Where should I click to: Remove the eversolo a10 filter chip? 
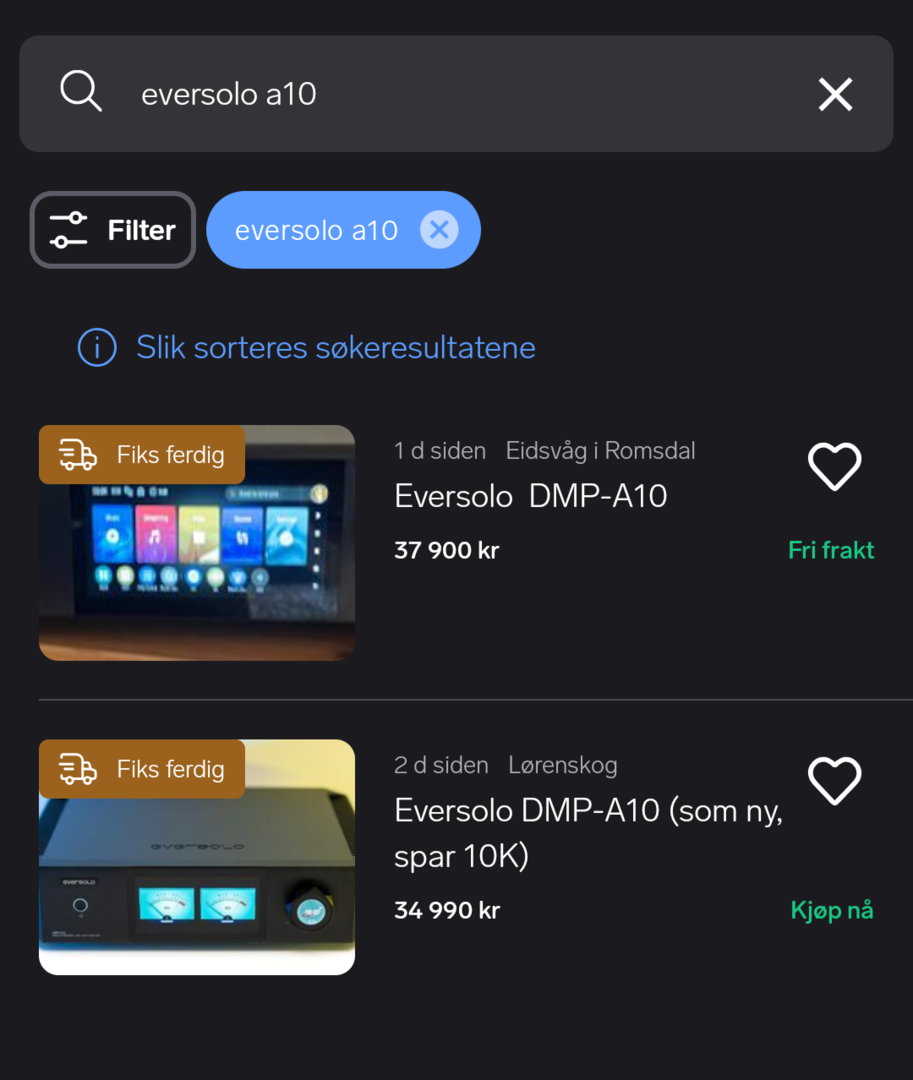click(438, 230)
